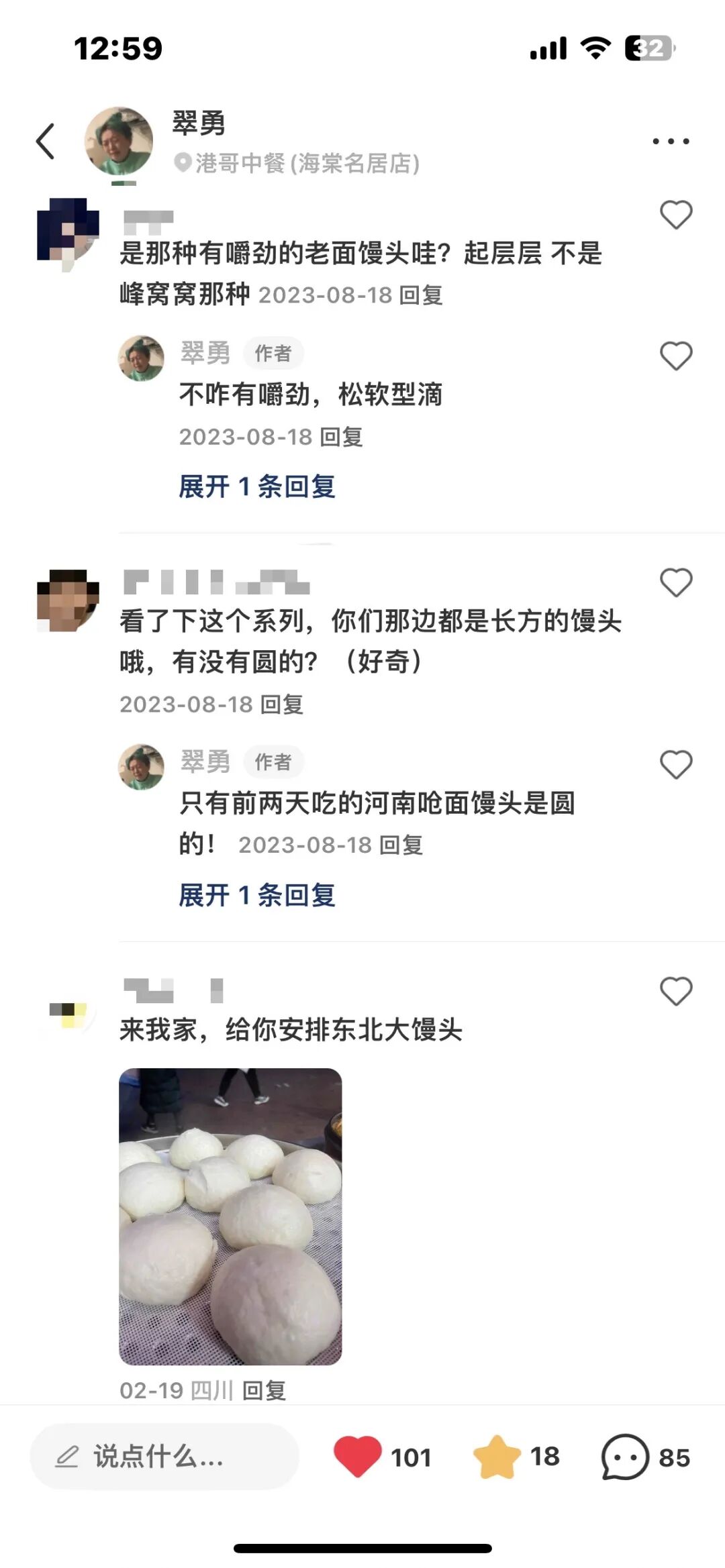Image resolution: width=725 pixels, height=1568 pixels.
Task: Like author's reply about 河南呛面馒头
Action: pyautogui.click(x=675, y=765)
